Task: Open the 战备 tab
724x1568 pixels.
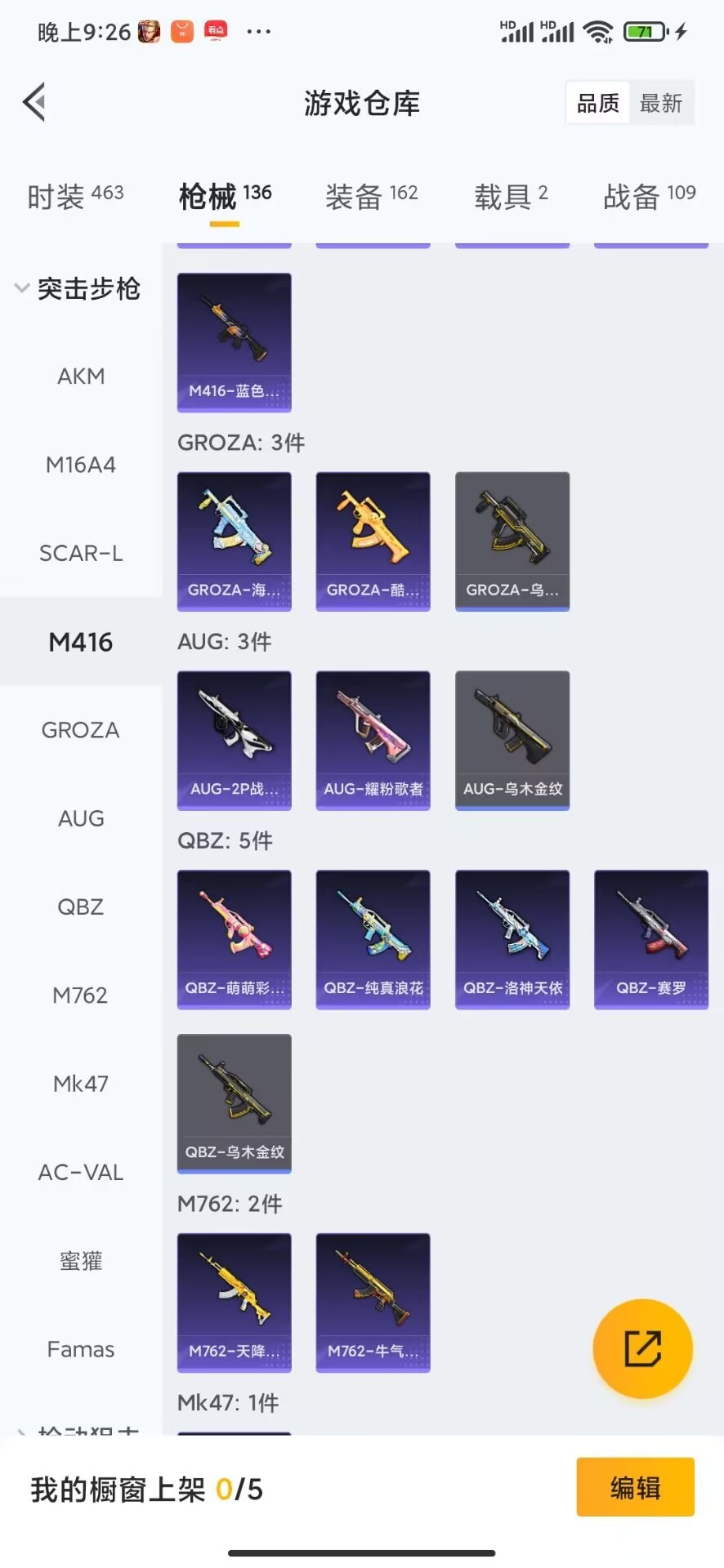Action: [650, 196]
